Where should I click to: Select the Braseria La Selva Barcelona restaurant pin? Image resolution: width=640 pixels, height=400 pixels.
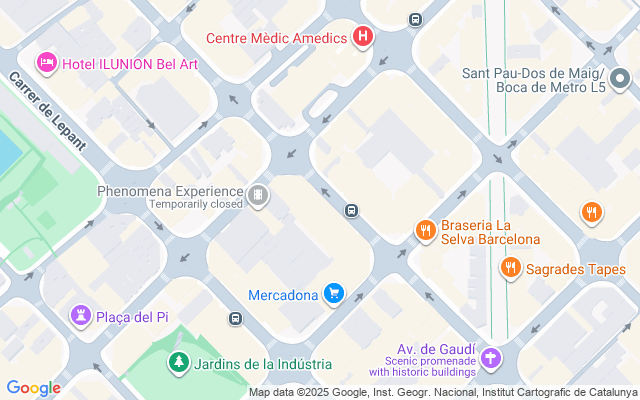[426, 231]
